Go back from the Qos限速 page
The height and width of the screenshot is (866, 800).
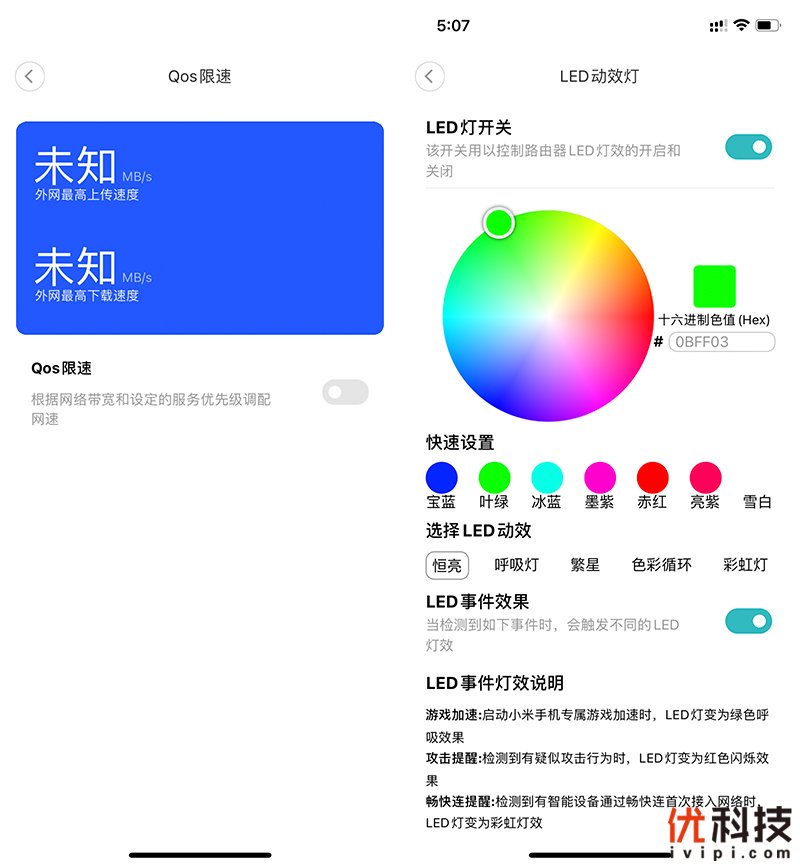(30, 76)
